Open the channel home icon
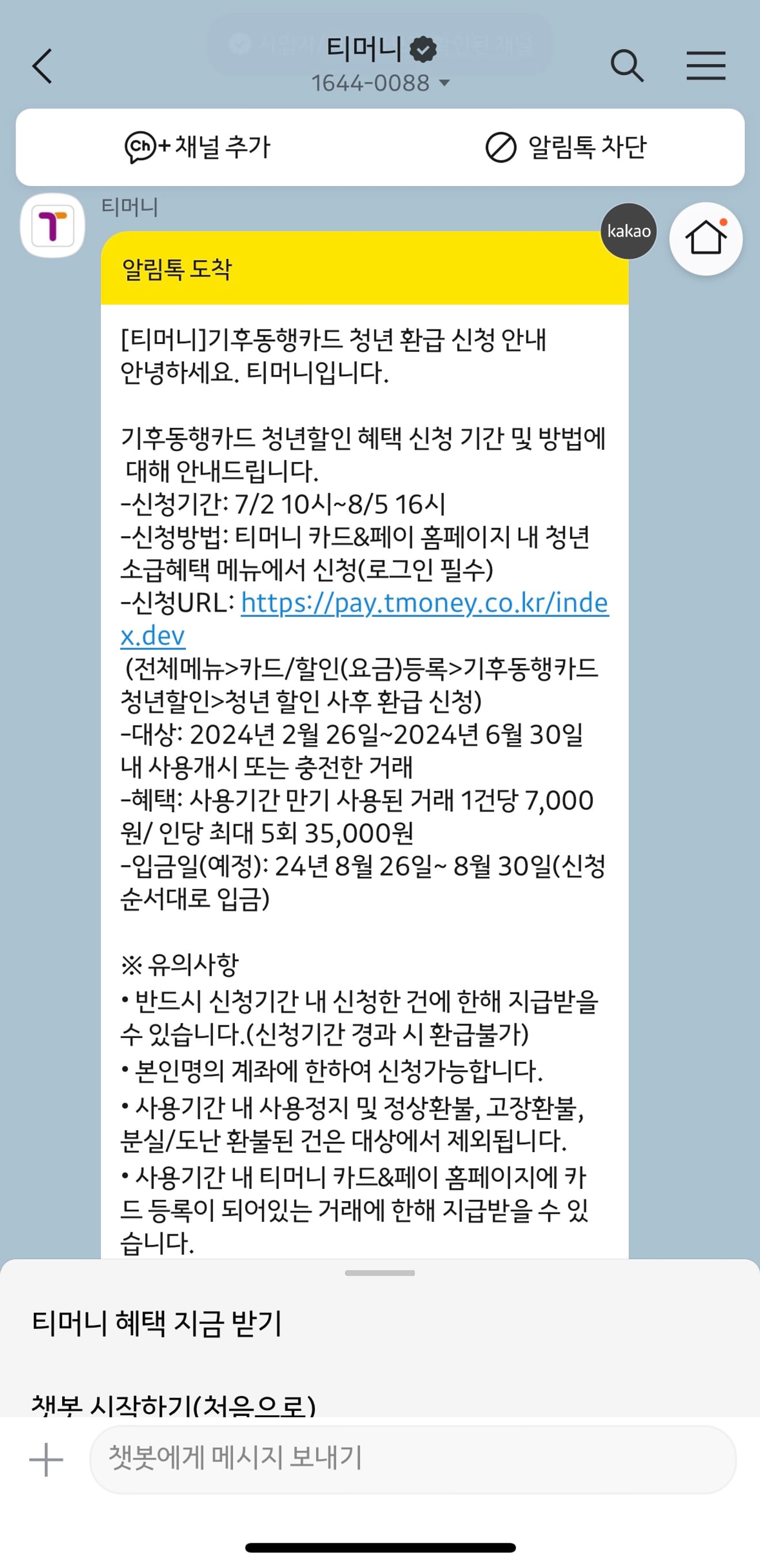This screenshot has height=1568, width=760. coord(705,238)
